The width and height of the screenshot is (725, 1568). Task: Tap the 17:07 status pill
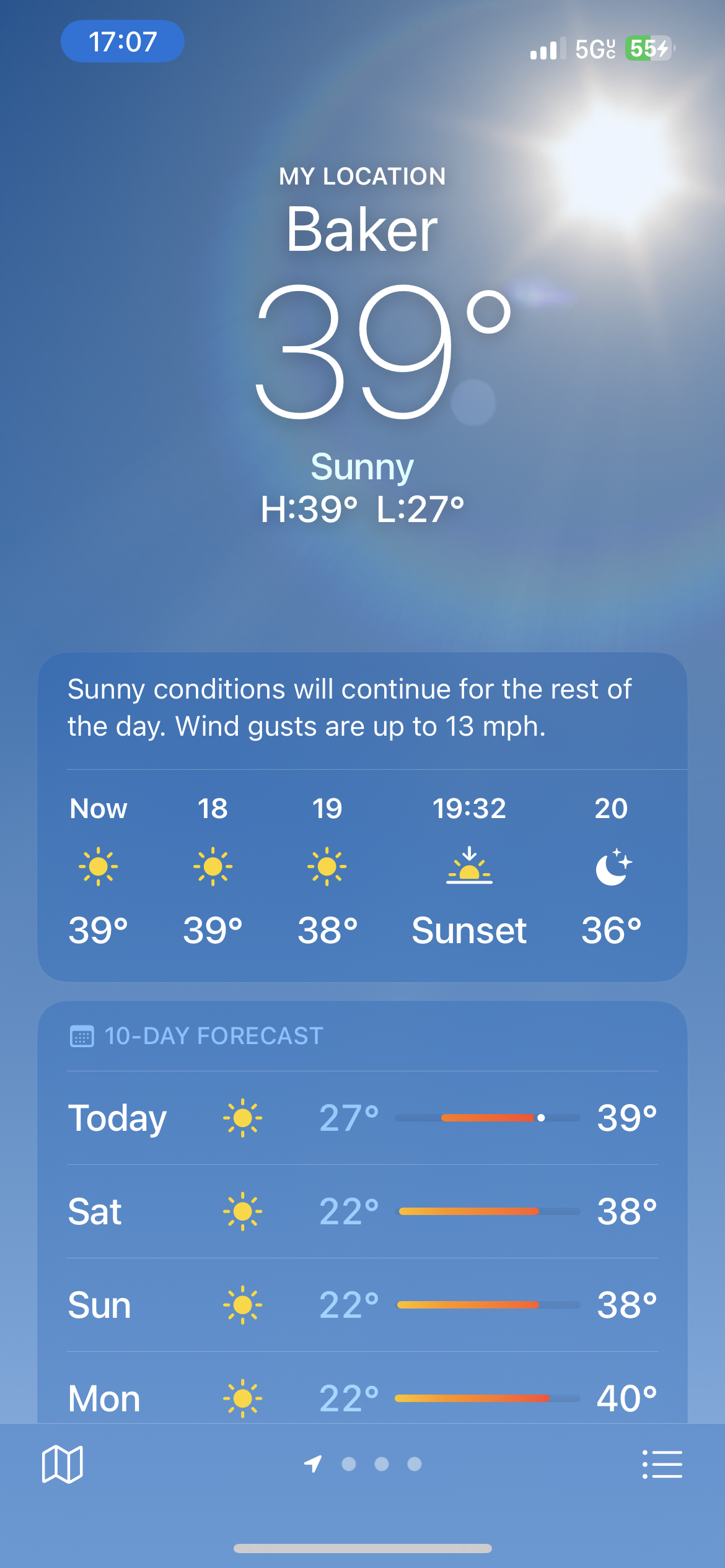coord(122,41)
